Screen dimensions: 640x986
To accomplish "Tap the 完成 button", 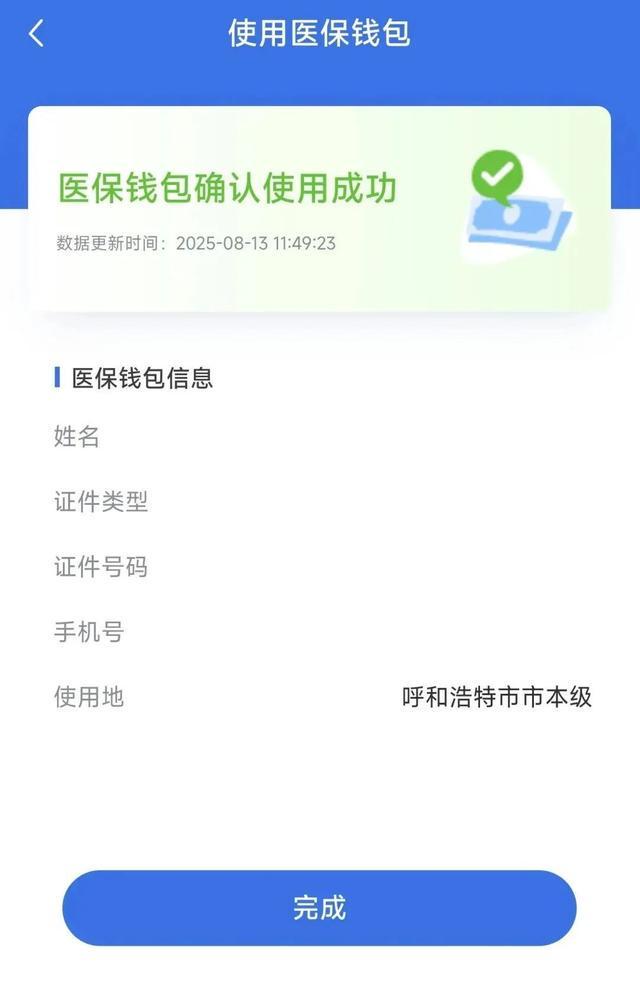I will [319, 908].
